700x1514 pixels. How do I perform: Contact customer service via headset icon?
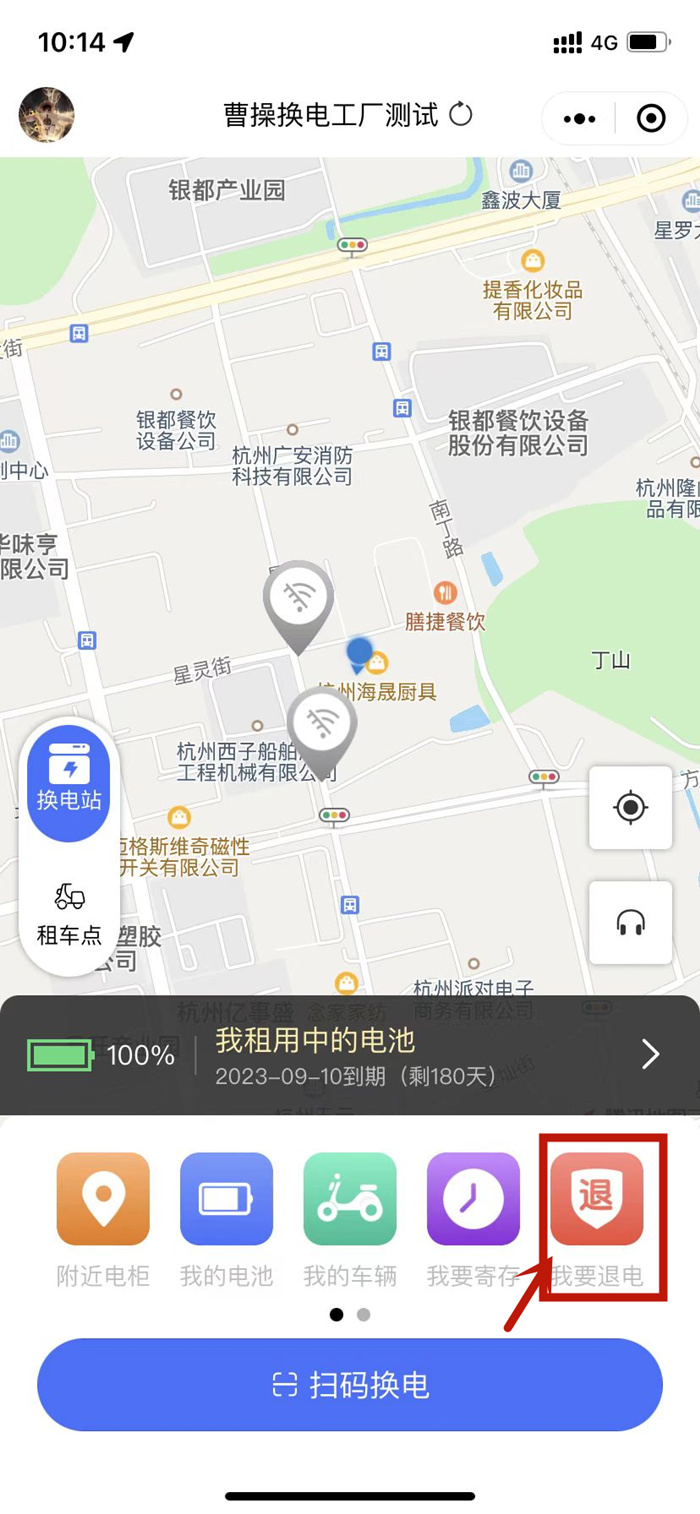[630, 922]
